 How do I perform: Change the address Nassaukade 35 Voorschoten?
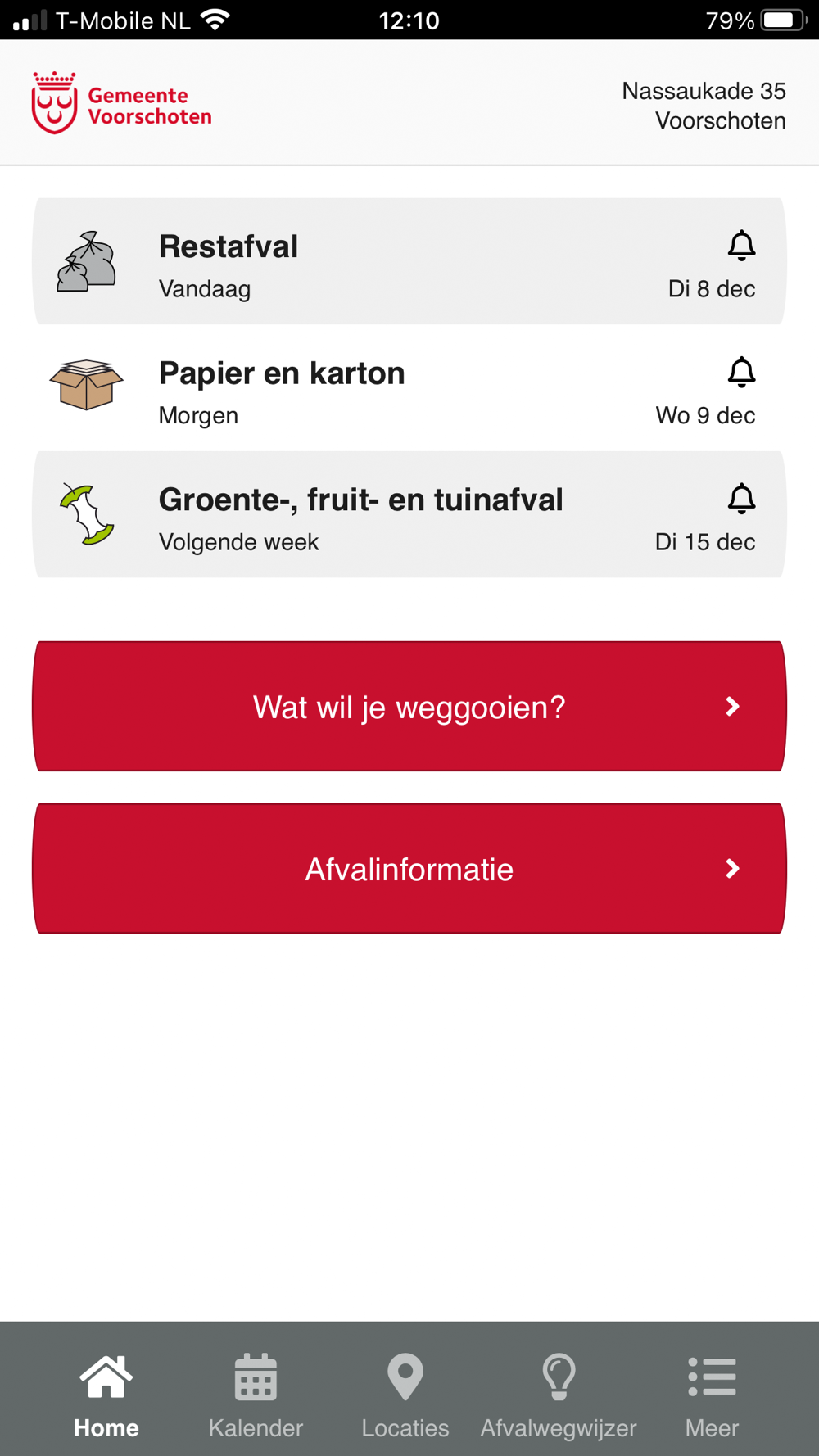(704, 106)
